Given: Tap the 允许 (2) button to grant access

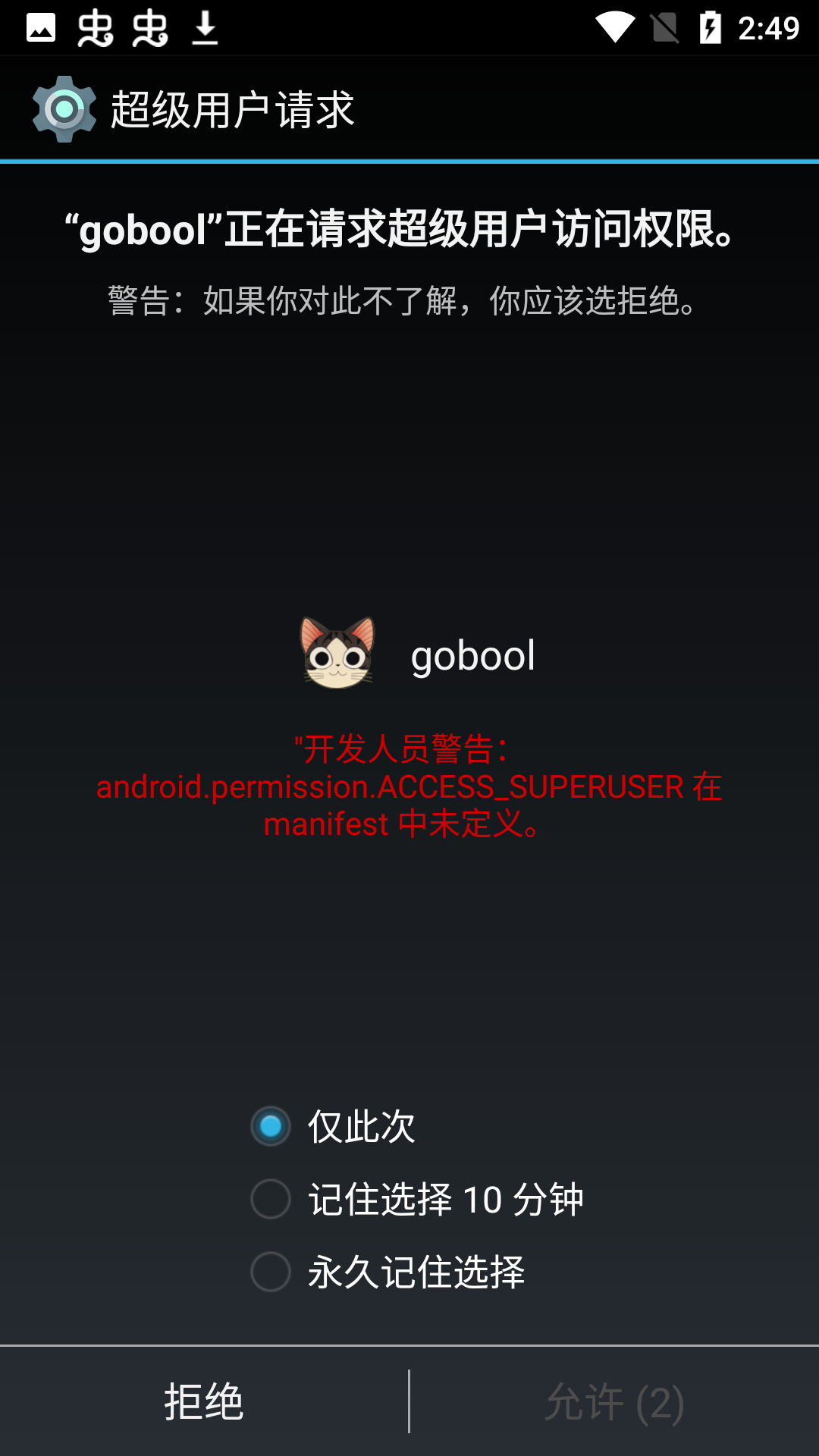Looking at the screenshot, I should (614, 1400).
